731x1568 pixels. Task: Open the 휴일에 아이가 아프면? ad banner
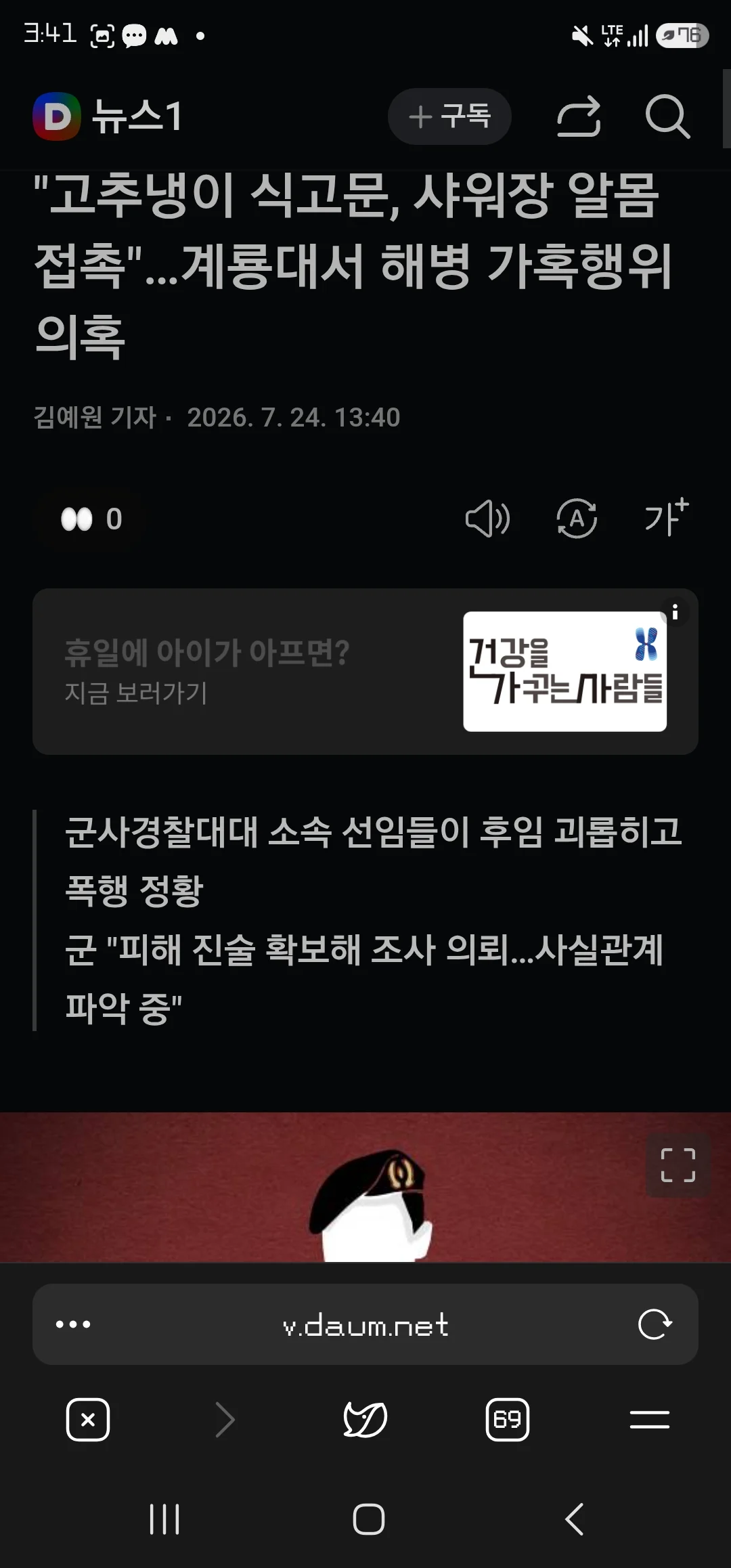(365, 672)
